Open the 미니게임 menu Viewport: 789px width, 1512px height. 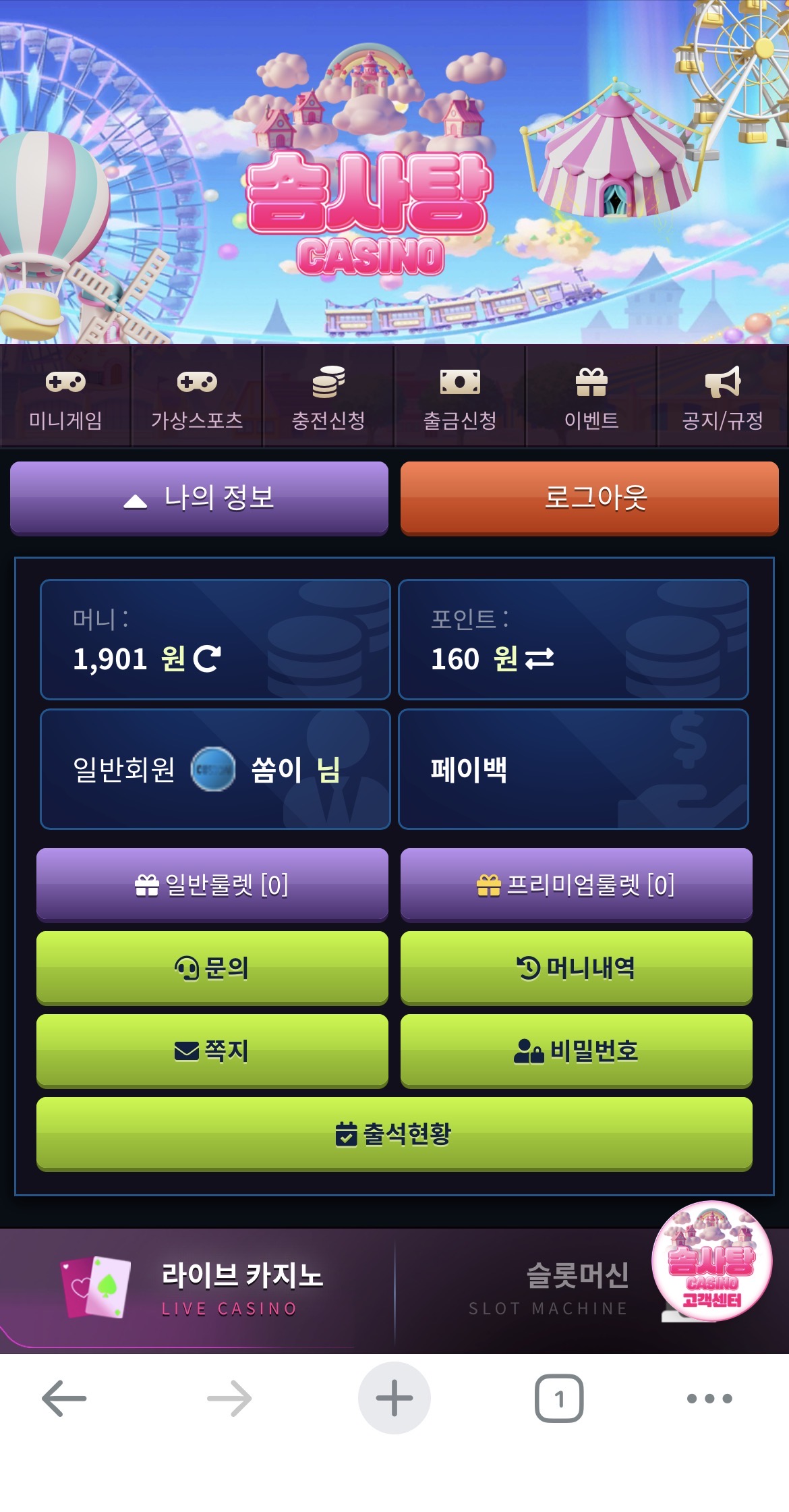(65, 397)
